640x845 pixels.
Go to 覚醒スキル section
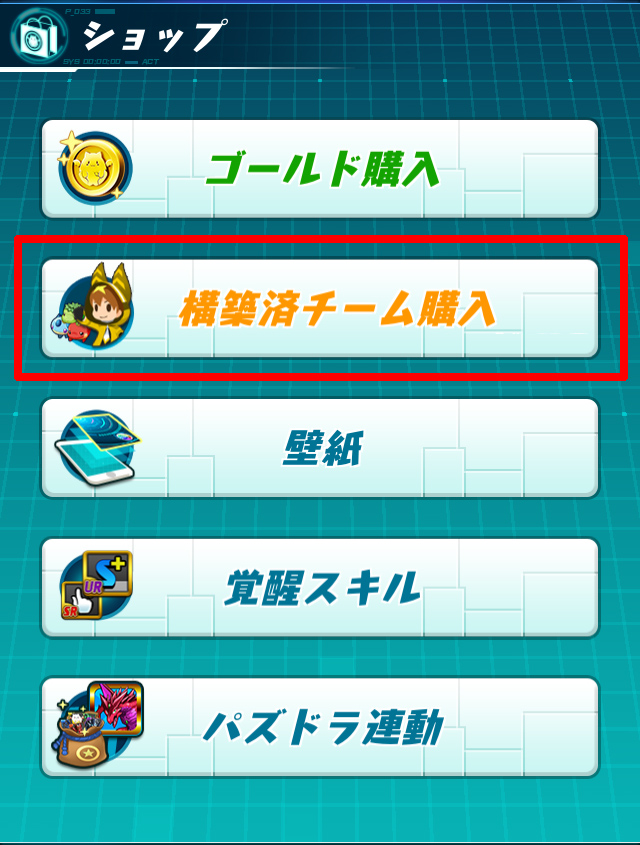320,587
